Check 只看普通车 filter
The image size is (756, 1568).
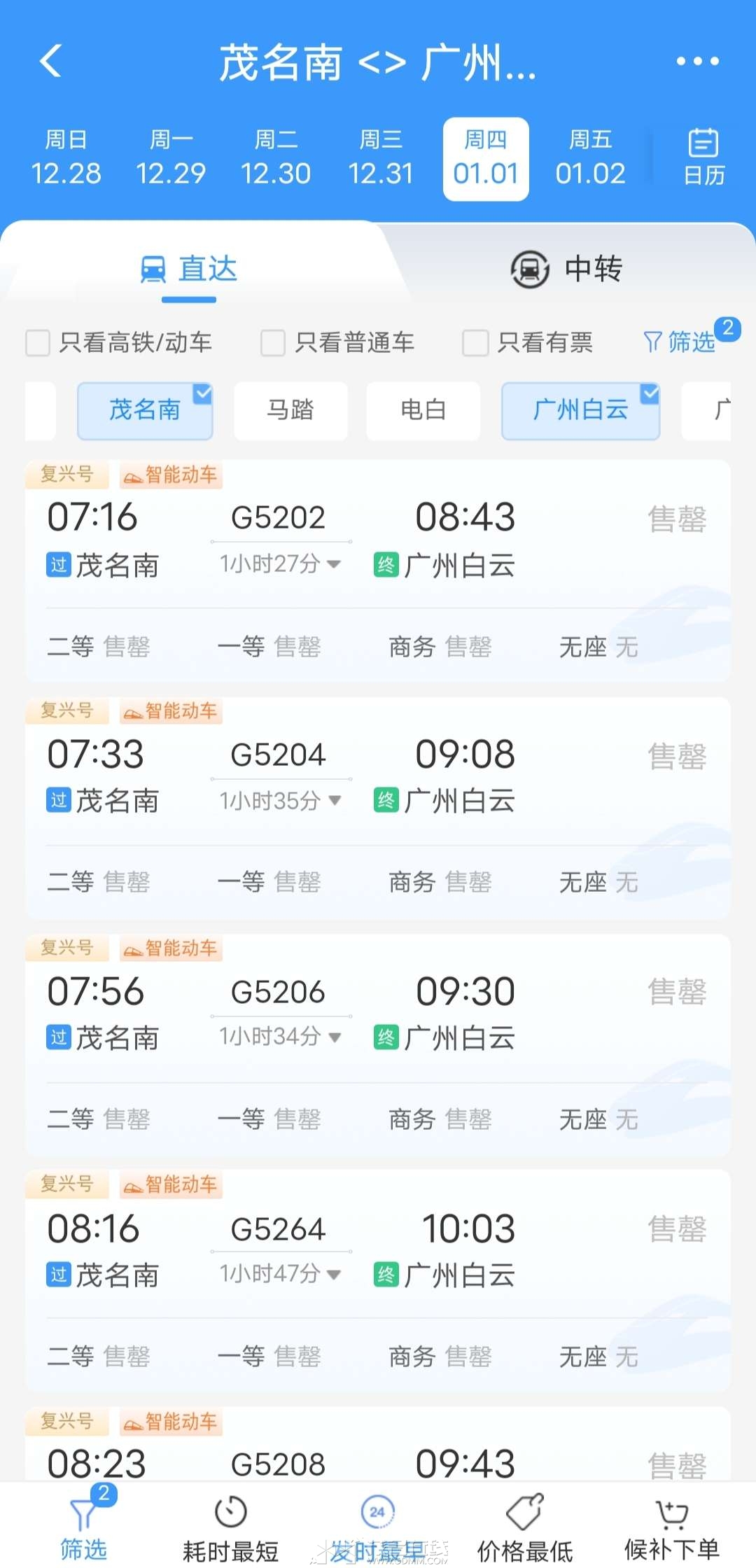point(273,343)
